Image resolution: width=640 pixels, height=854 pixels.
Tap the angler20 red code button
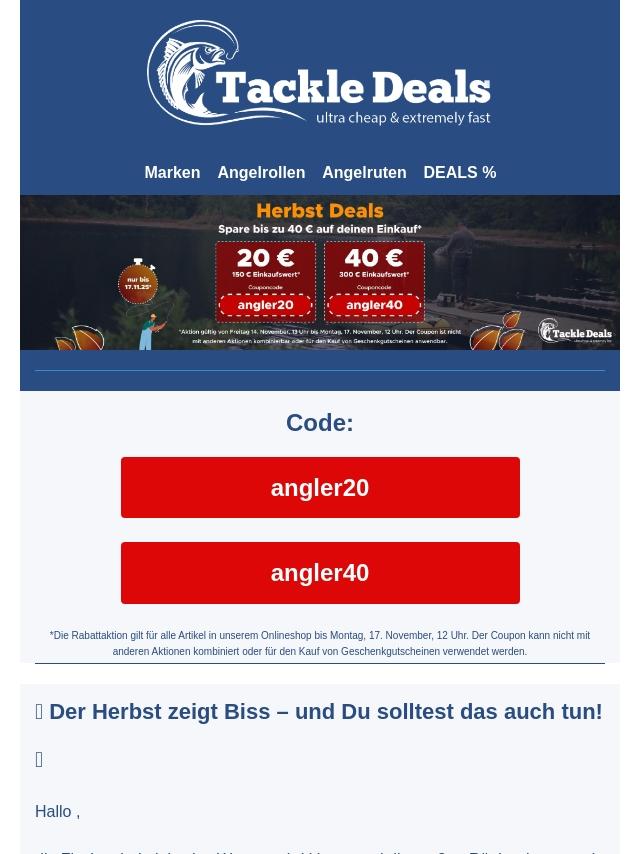320,487
